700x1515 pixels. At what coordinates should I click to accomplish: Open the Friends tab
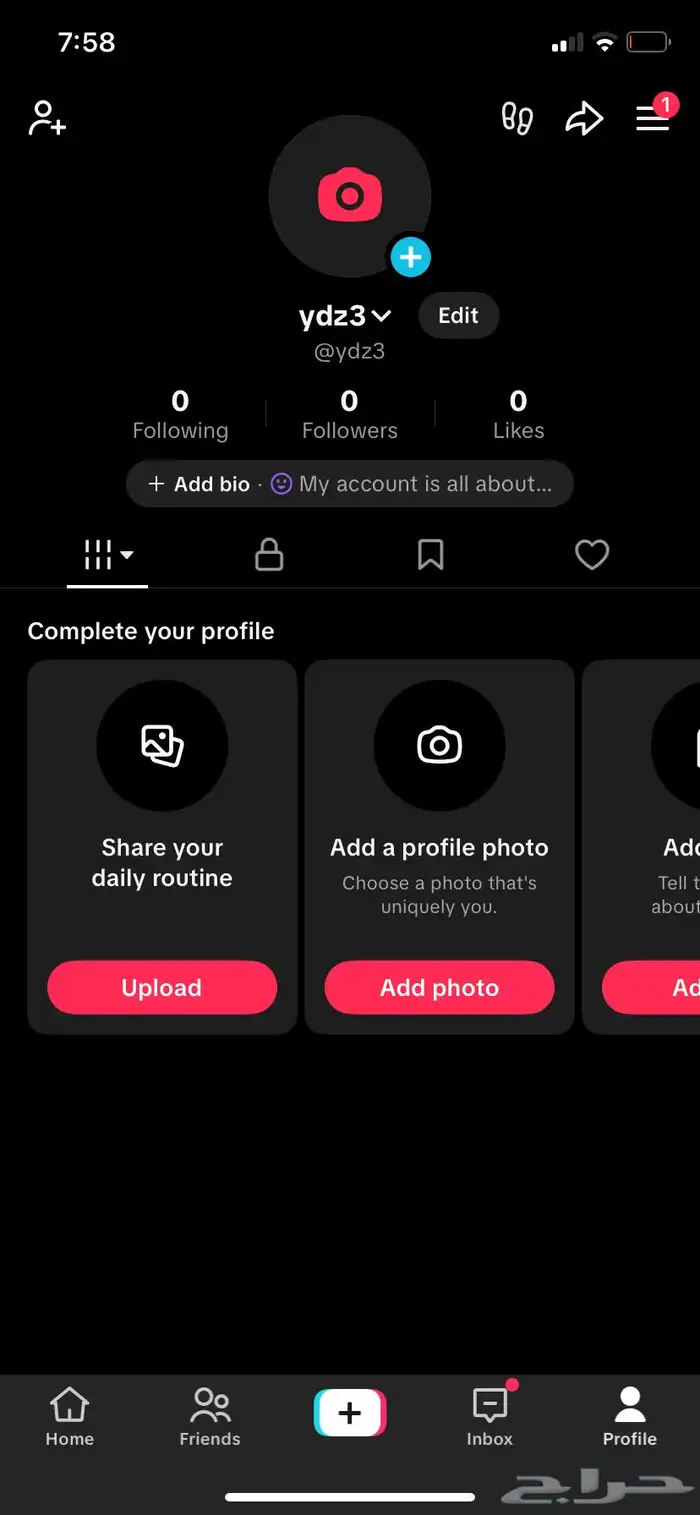[210, 1417]
